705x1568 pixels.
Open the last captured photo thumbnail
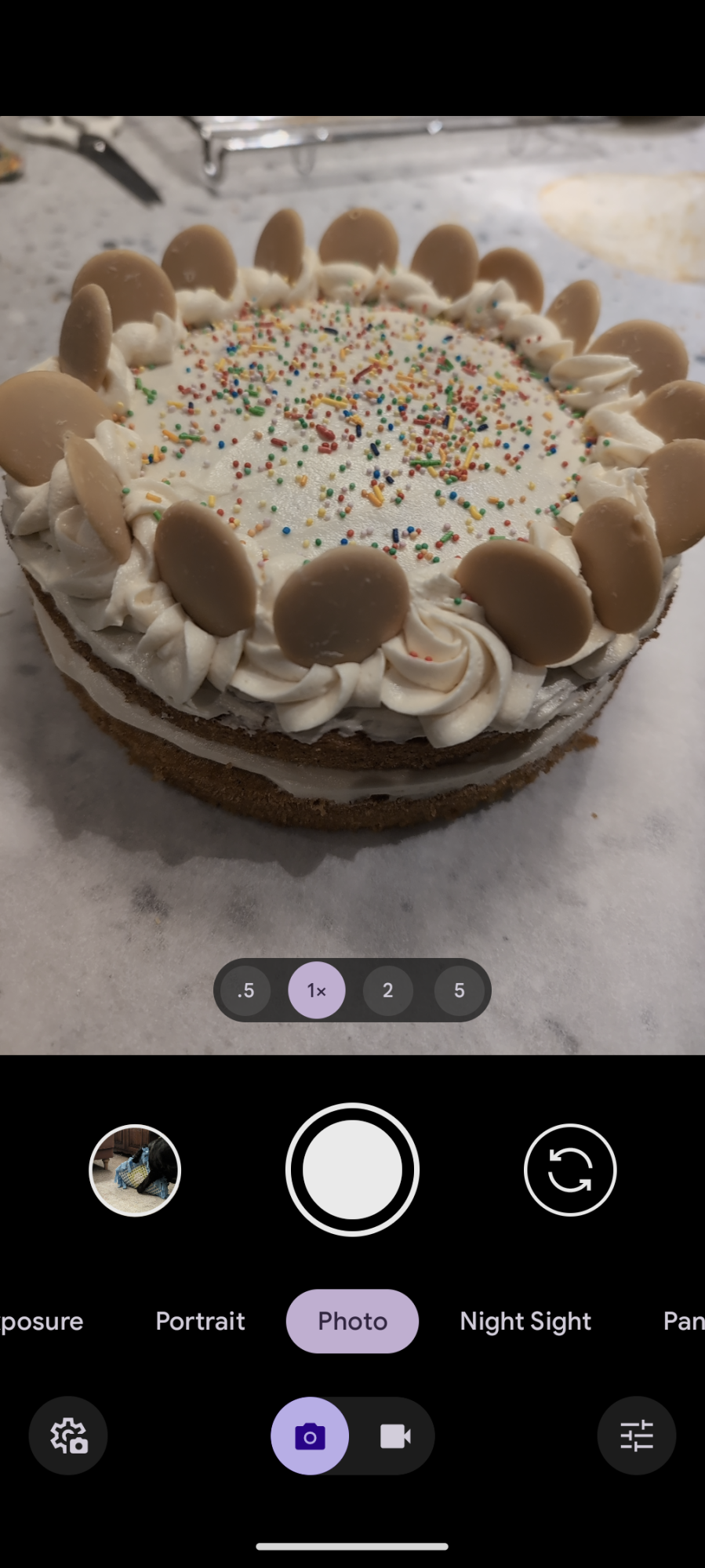click(135, 1170)
